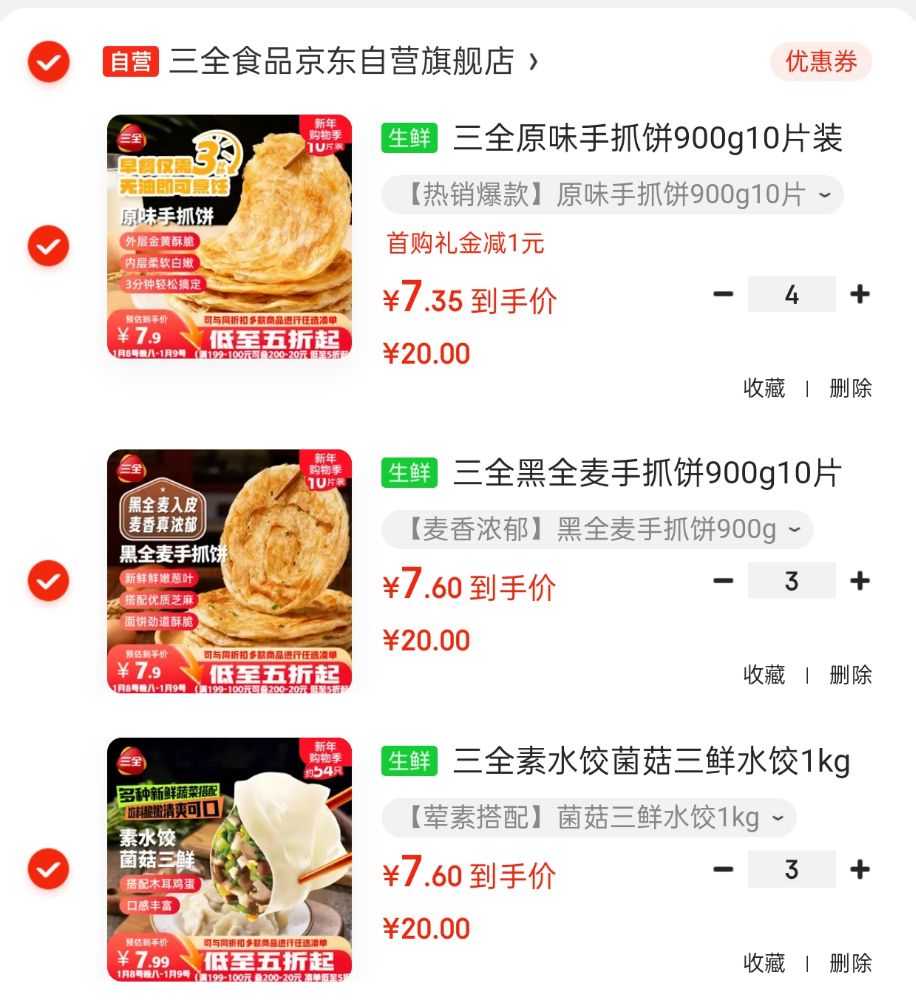Tap 收藏 for 三全原味手抓饼
The width and height of the screenshot is (916, 1000).
point(764,388)
